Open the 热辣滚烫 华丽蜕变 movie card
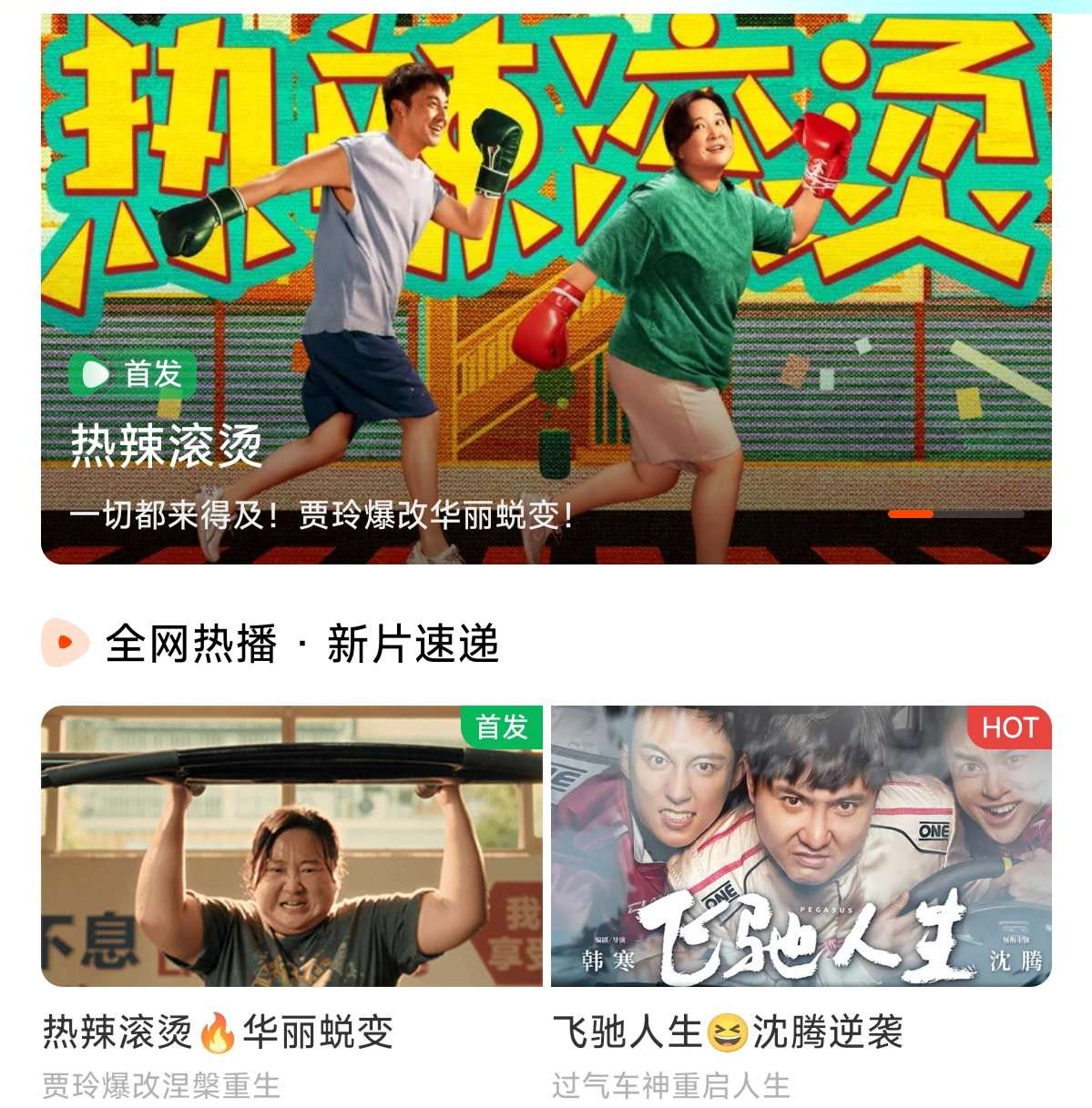This screenshot has width=1092, height=1108. [x=291, y=847]
